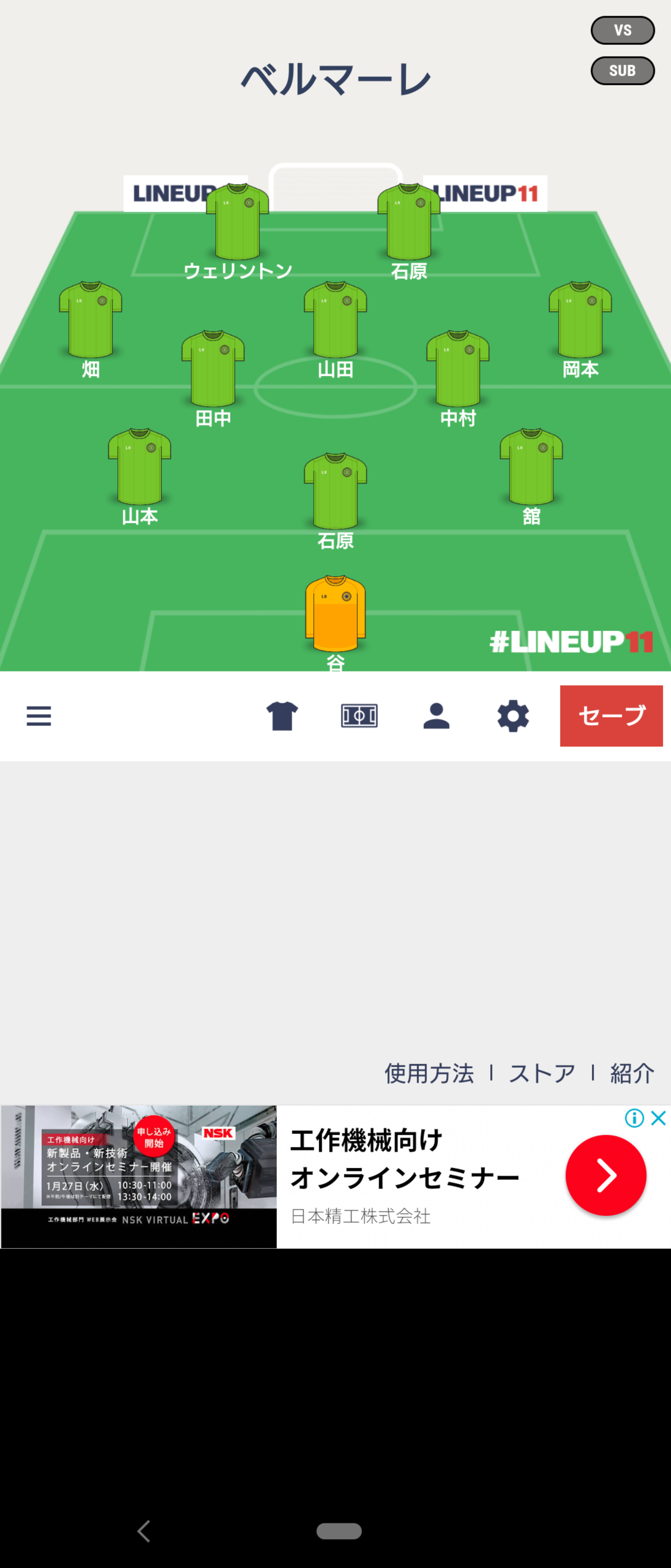Open the SUB substitutes button
Screen dimensions: 671x1568
pyautogui.click(x=622, y=71)
